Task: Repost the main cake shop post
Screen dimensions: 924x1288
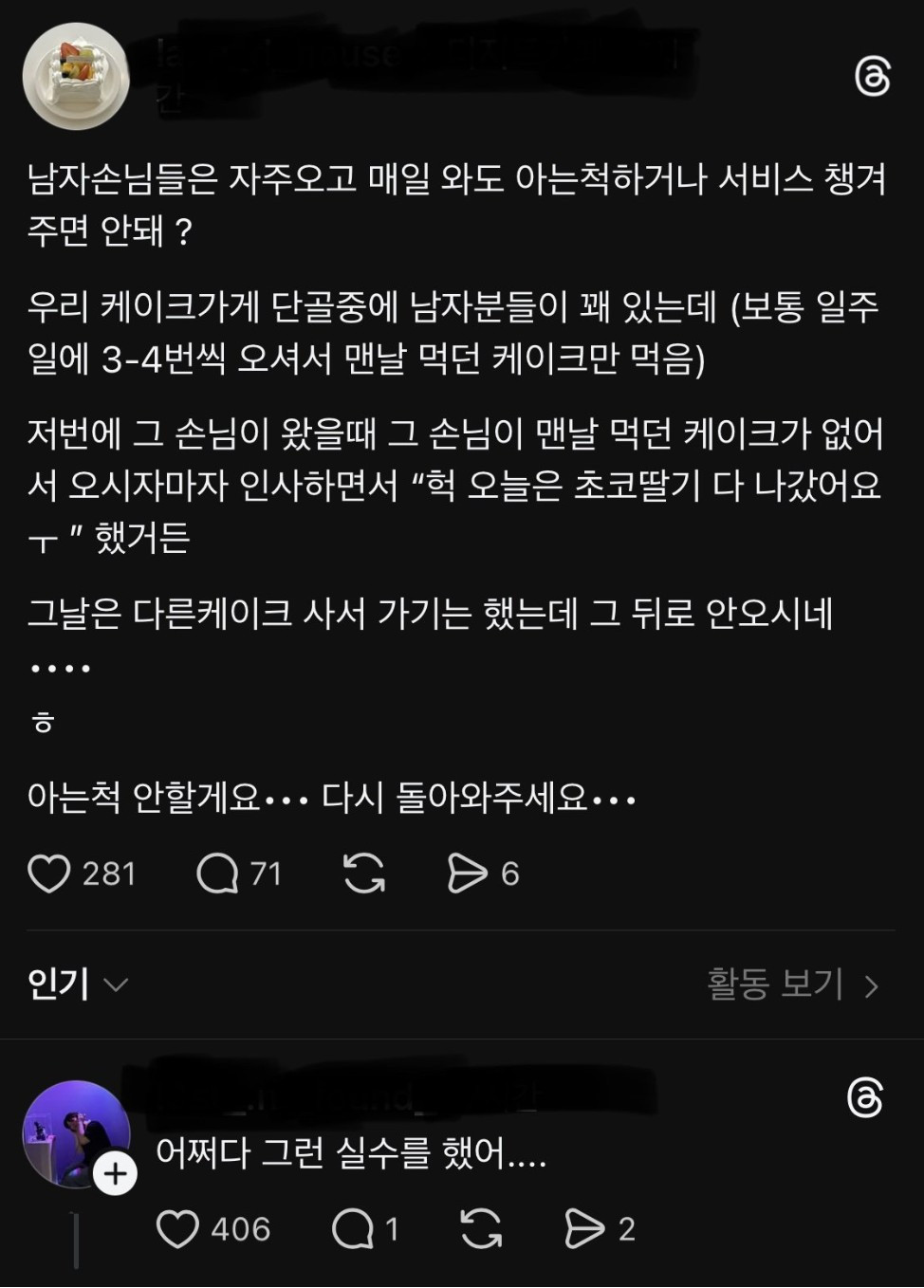Action: [364, 874]
